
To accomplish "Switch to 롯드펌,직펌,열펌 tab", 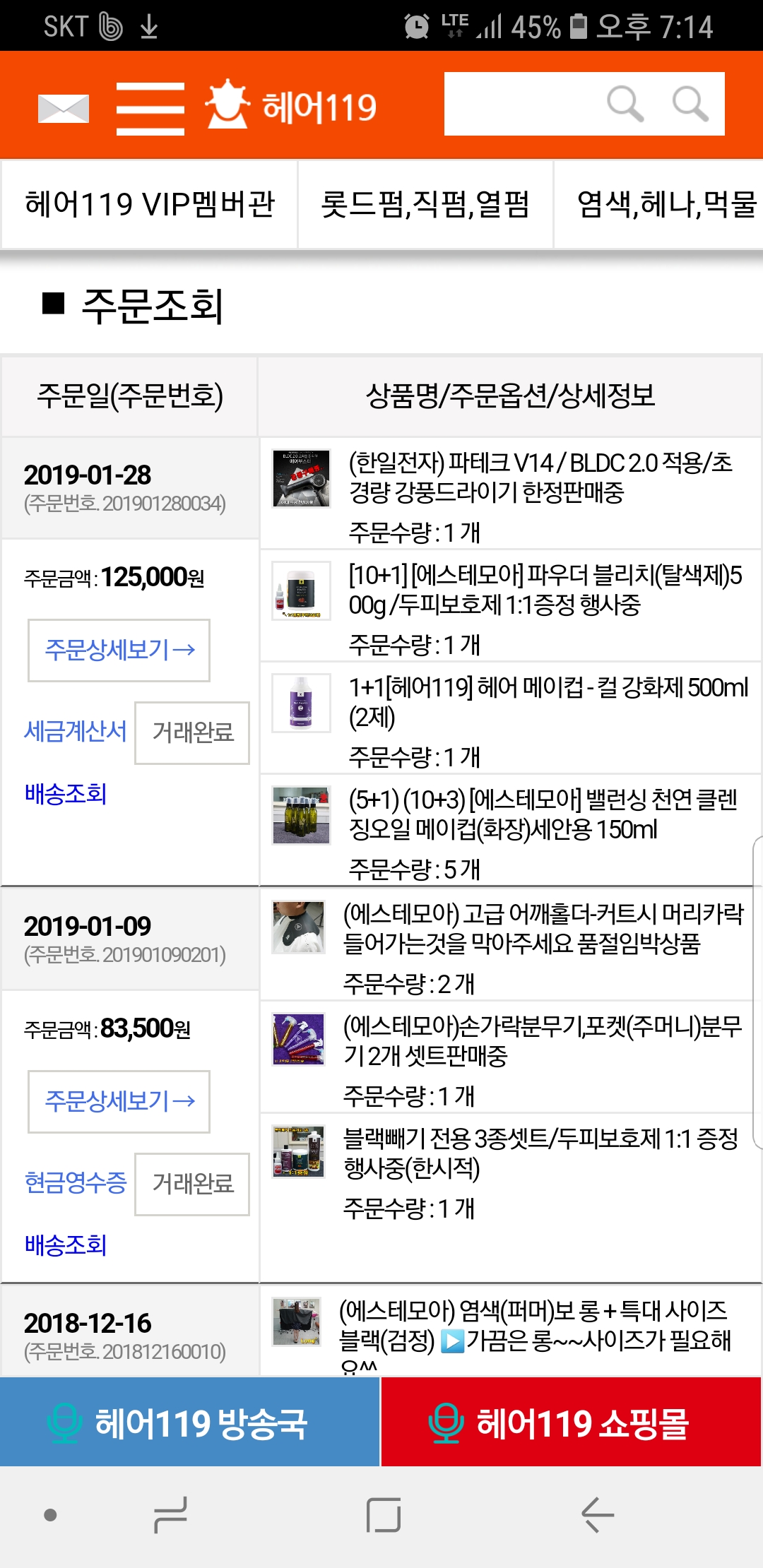I will [x=425, y=205].
